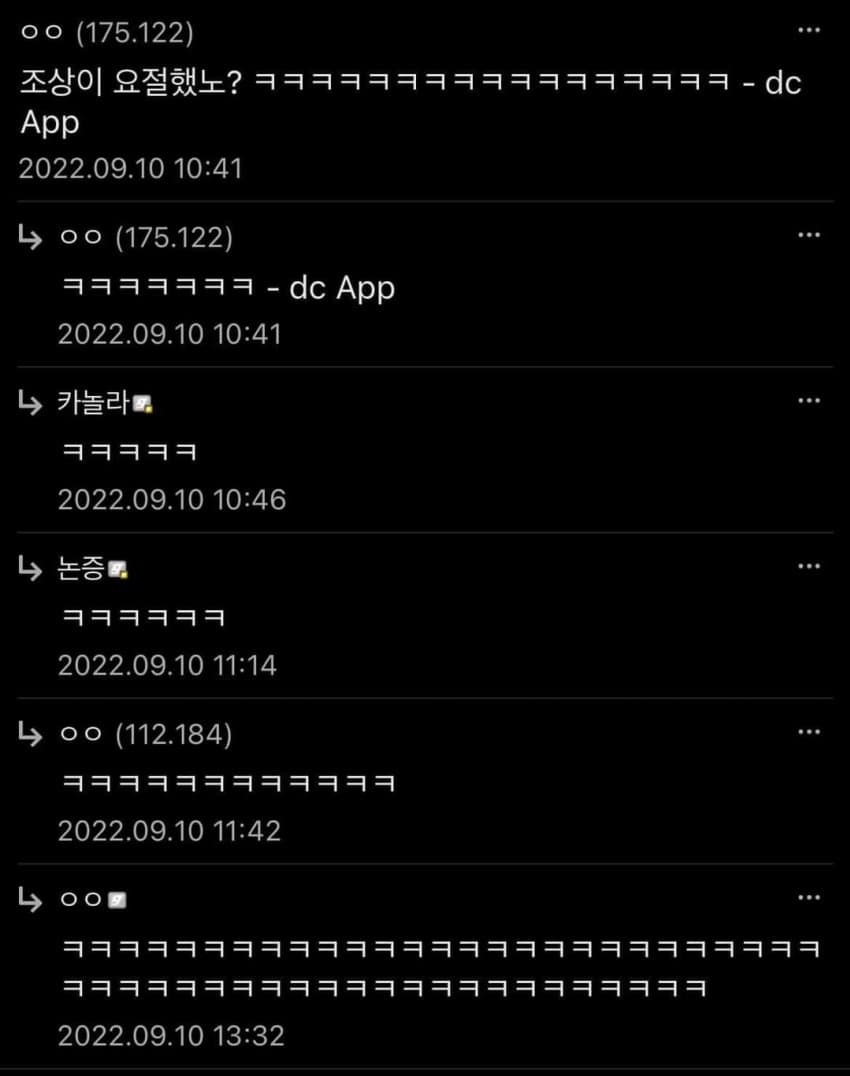Open more options on the 13:32 reply
Viewport: 850px width, 1076px height.
(809, 898)
